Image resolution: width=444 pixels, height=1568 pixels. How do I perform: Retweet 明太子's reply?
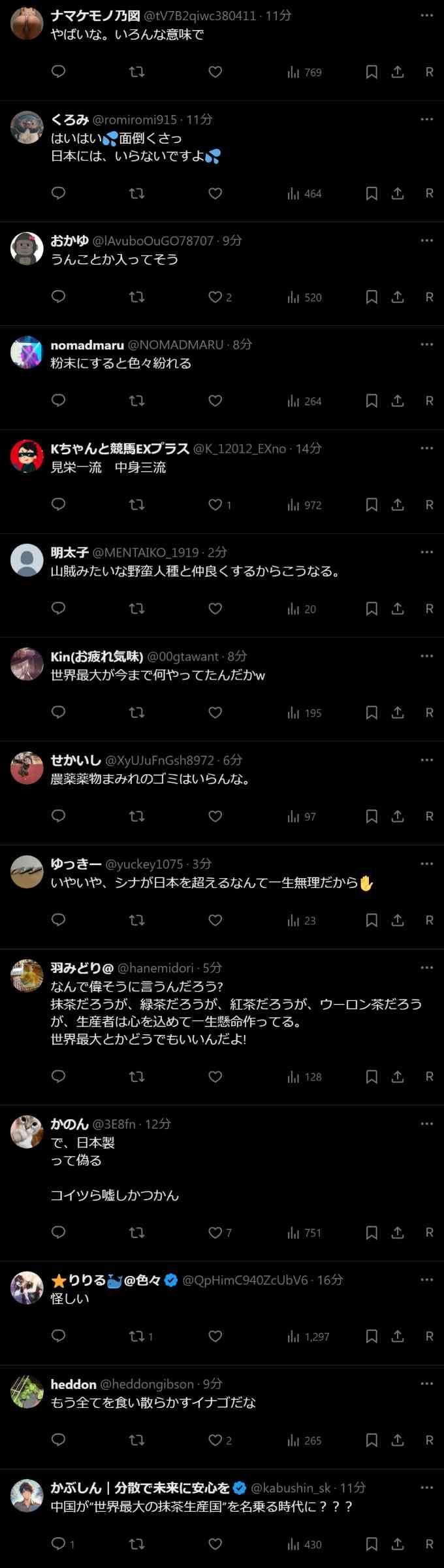[136, 609]
